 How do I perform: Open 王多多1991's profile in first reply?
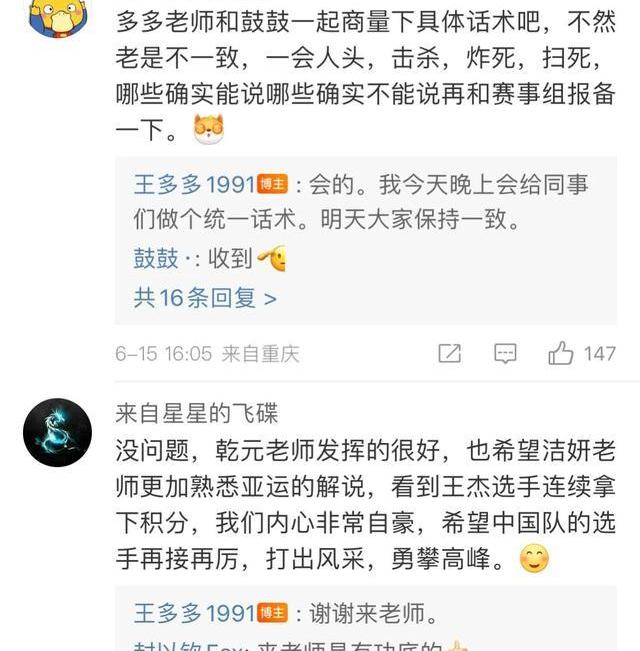click(x=194, y=184)
